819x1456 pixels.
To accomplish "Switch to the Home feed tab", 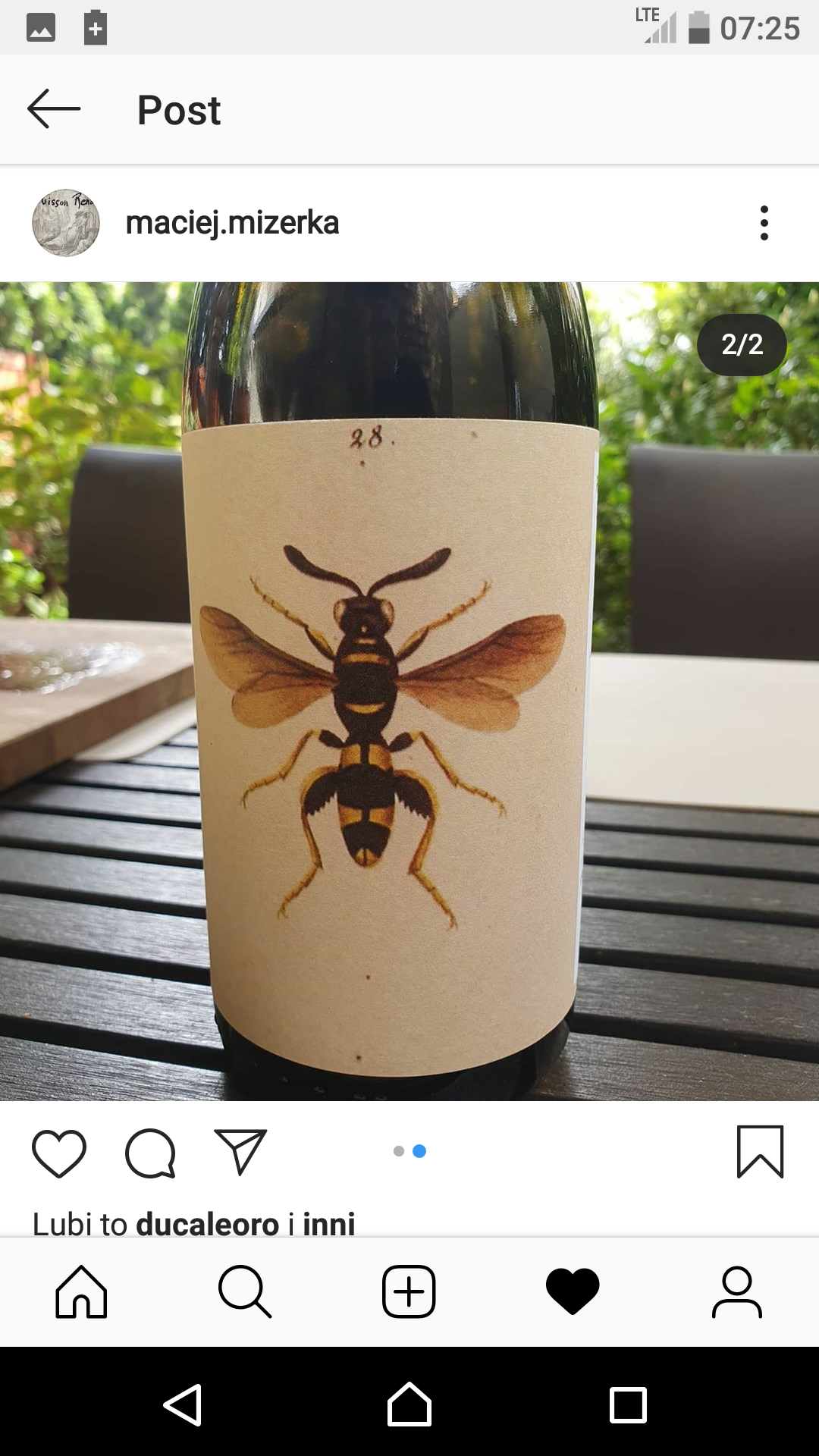I will 81,1291.
